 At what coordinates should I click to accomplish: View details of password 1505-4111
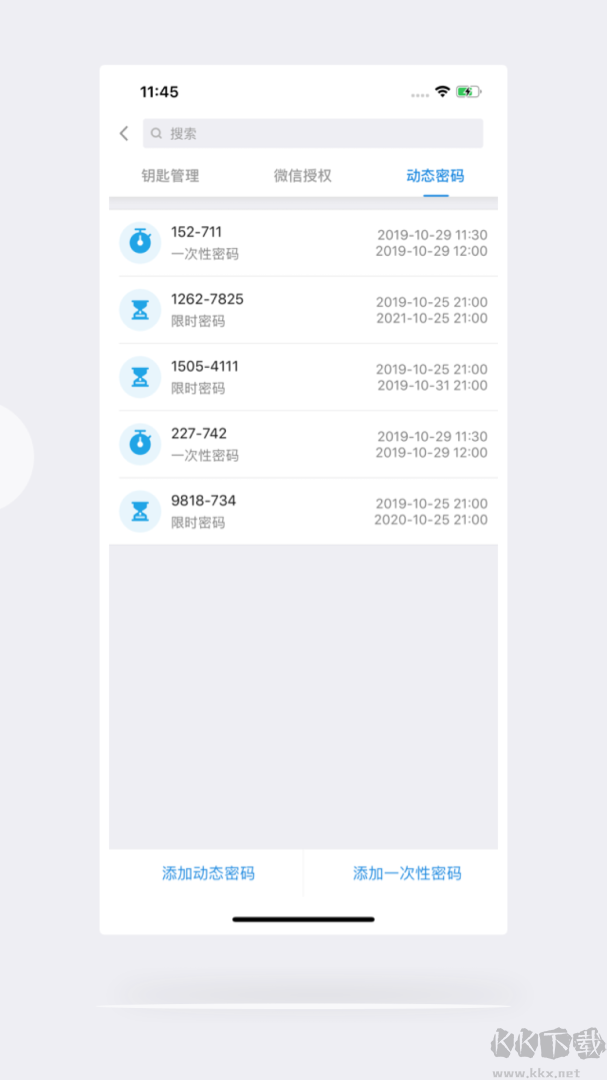tap(303, 377)
